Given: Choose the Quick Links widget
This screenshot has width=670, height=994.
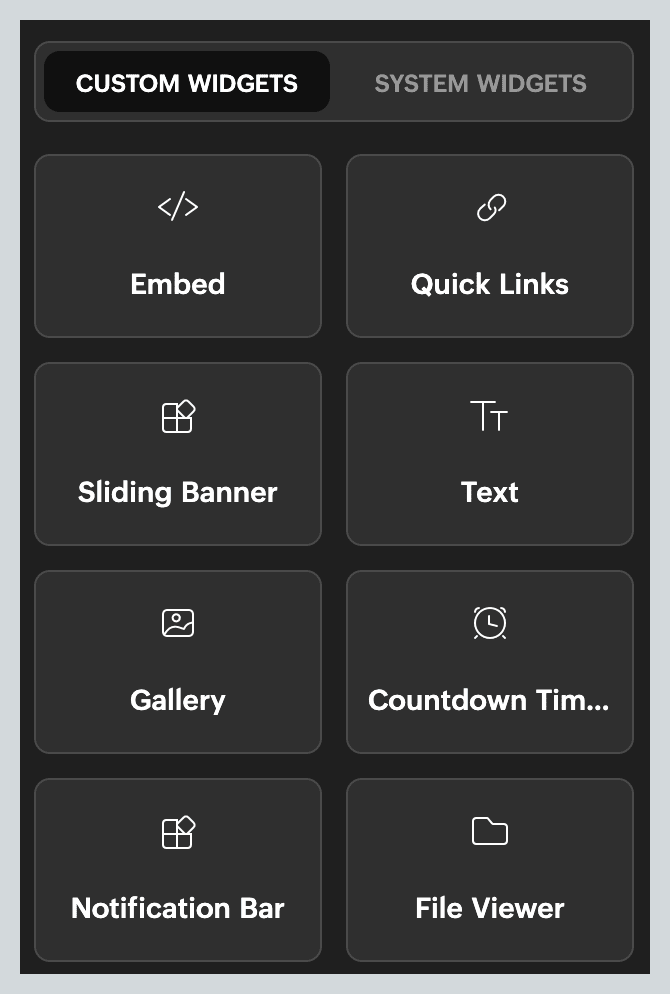Looking at the screenshot, I should (490, 246).
